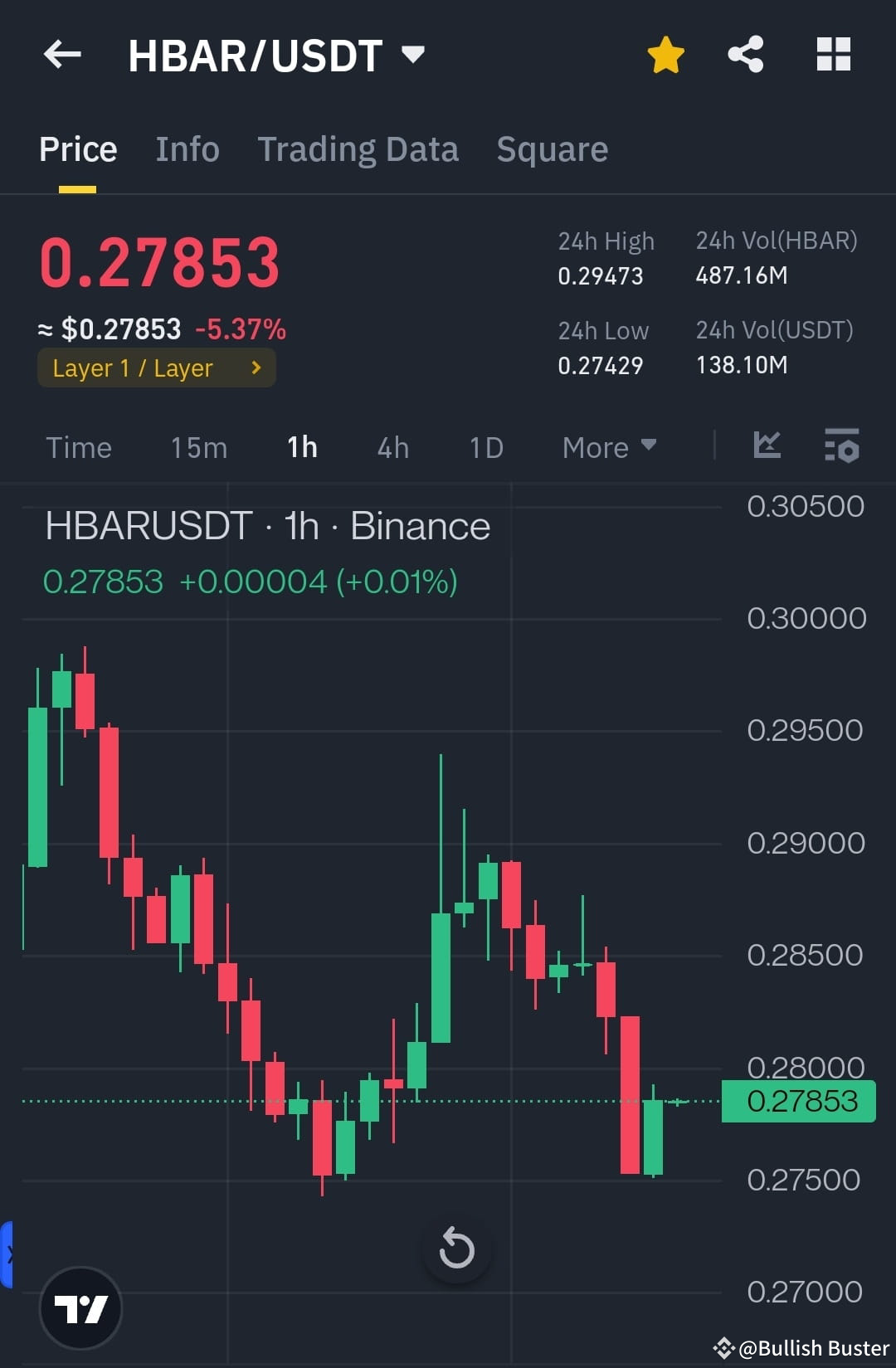Toggle favorite status with the star icon
Screen dimensions: 896x1368
tap(665, 53)
